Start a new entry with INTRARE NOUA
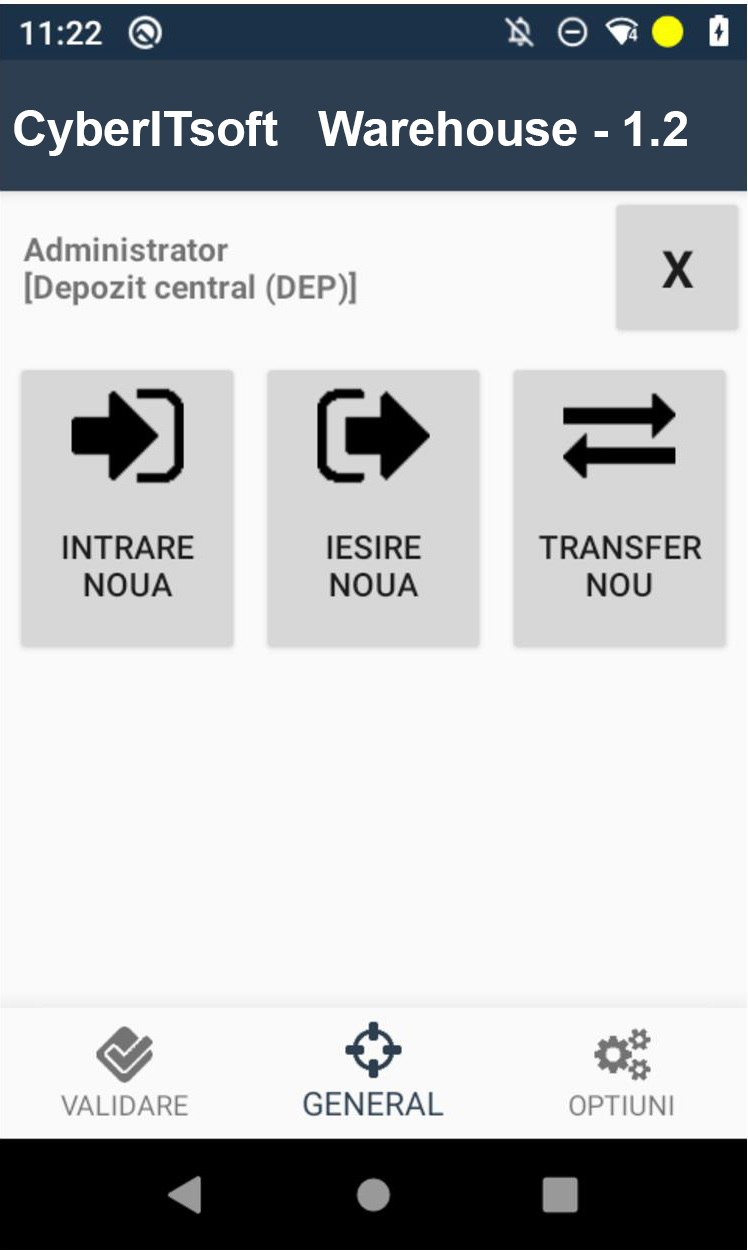 [x=127, y=509]
